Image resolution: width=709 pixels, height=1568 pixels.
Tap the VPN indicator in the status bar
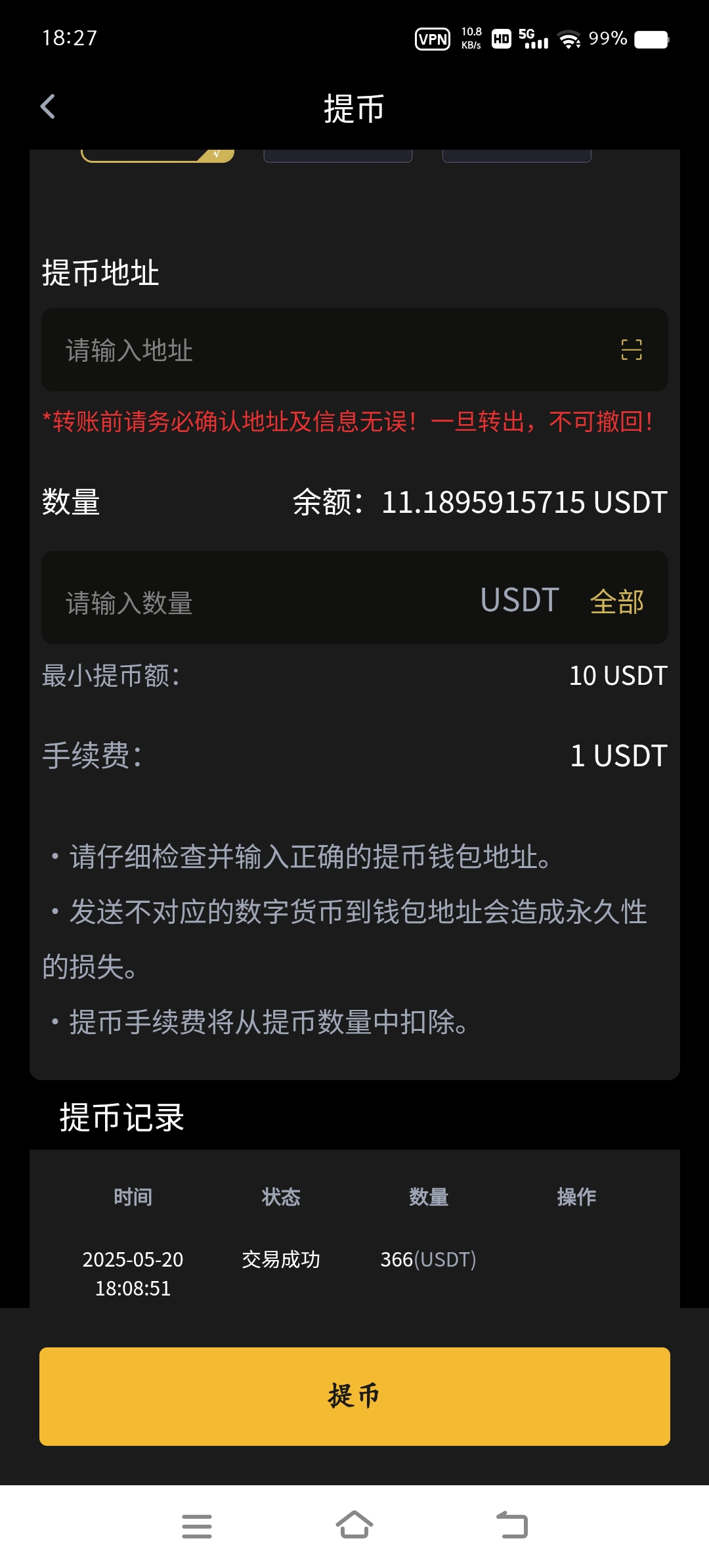point(431,38)
